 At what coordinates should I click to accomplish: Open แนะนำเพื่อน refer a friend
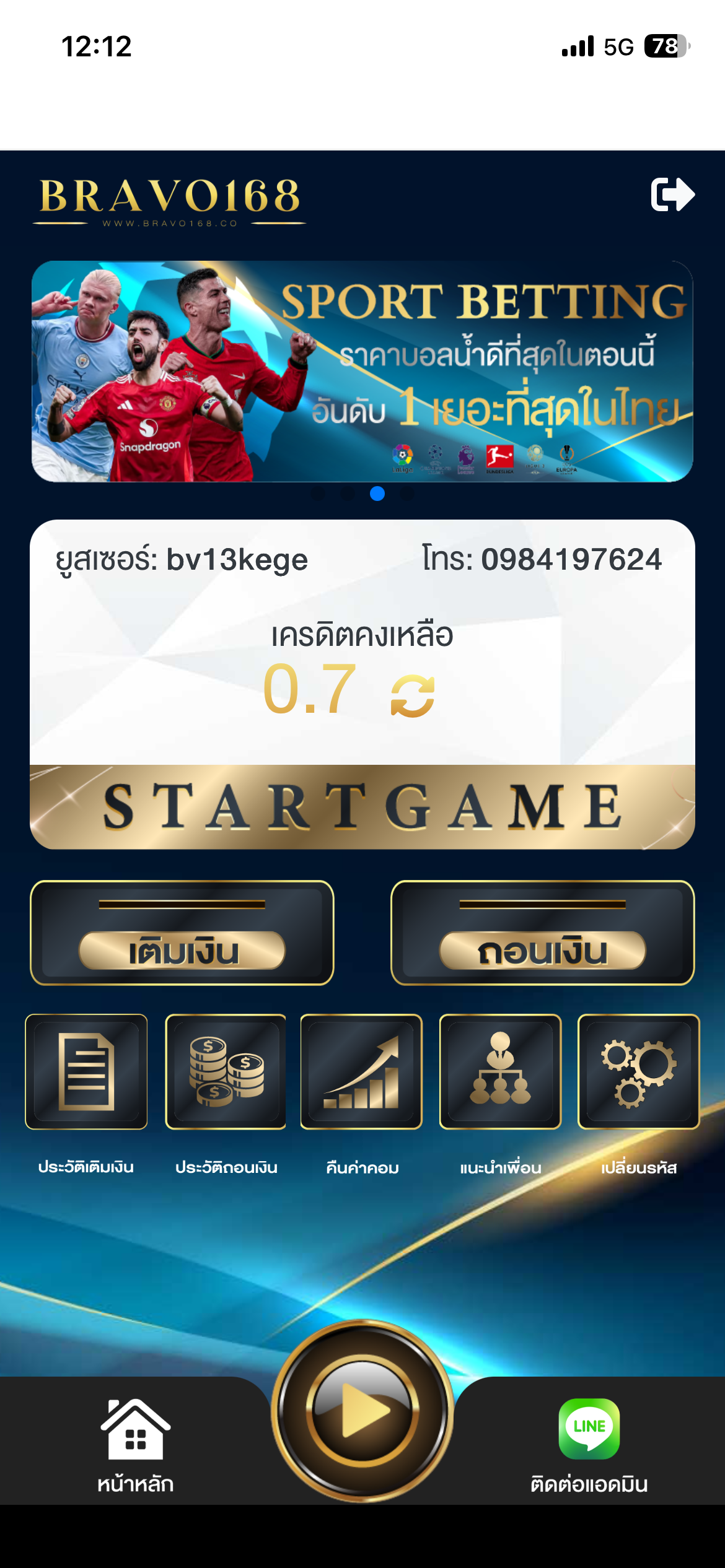point(500,1071)
